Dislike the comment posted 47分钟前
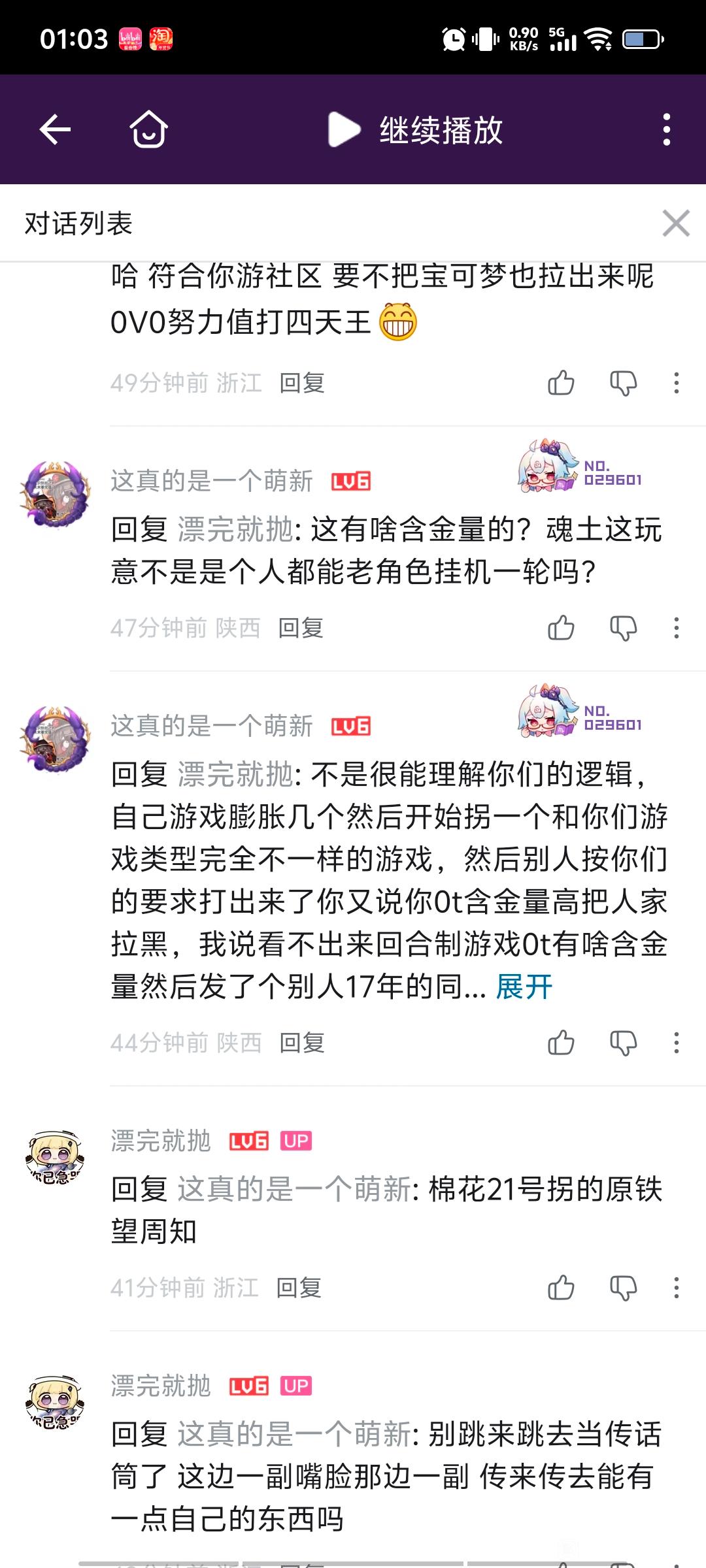Screen dimensions: 706x1568 click(x=624, y=628)
